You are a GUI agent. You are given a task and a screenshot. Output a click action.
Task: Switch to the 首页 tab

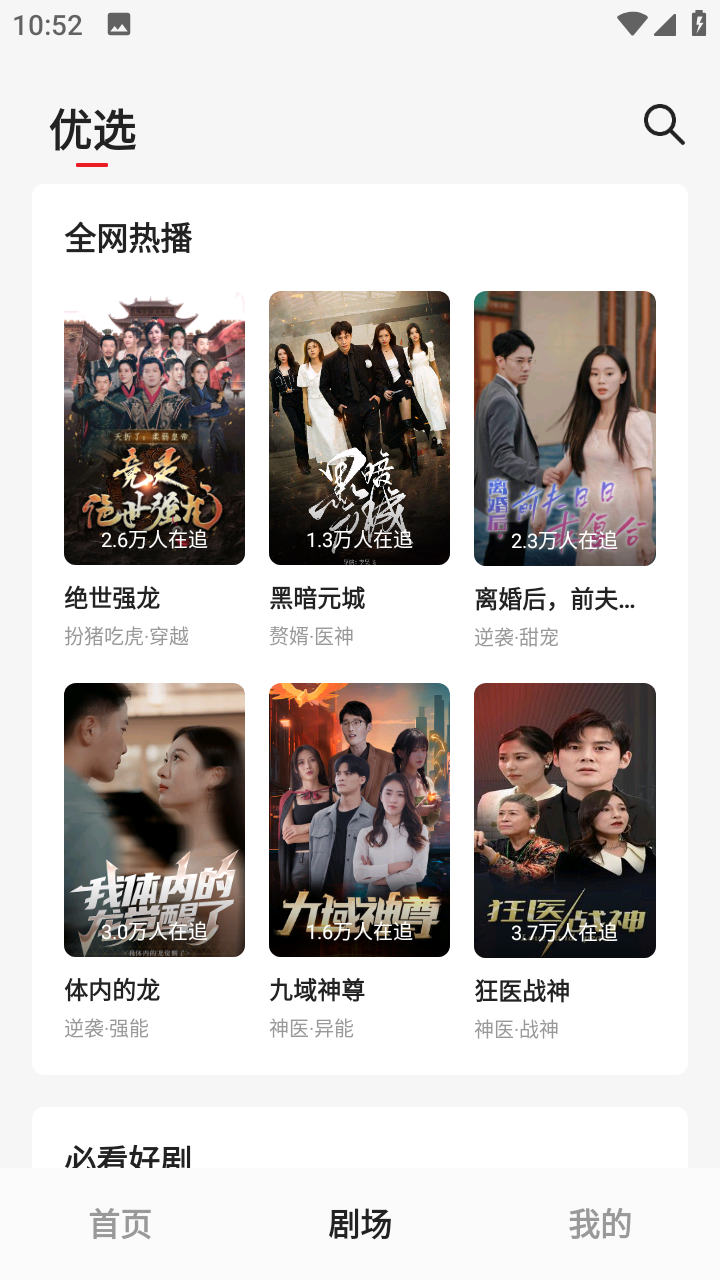pyautogui.click(x=120, y=1224)
